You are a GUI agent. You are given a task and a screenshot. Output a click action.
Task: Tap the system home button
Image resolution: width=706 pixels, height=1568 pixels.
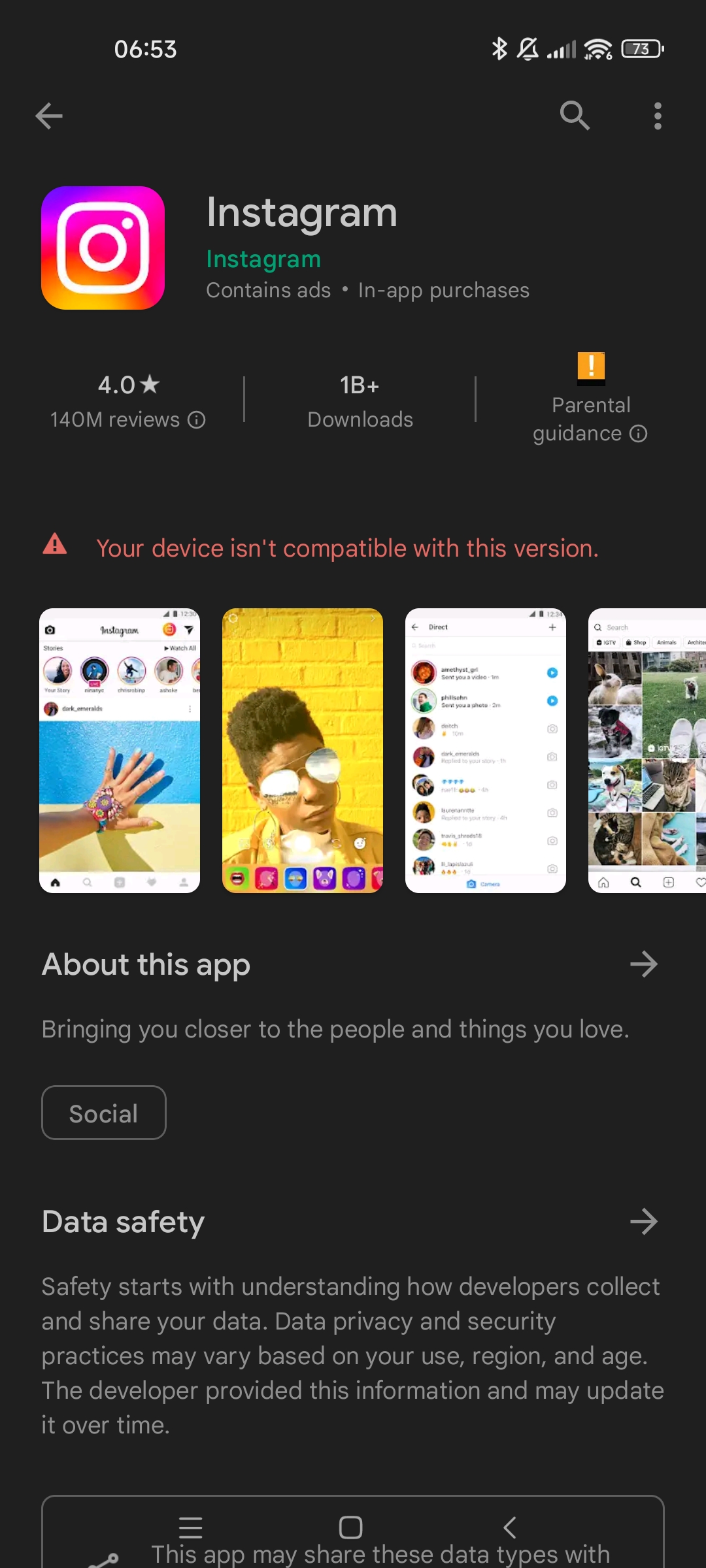tap(351, 1527)
